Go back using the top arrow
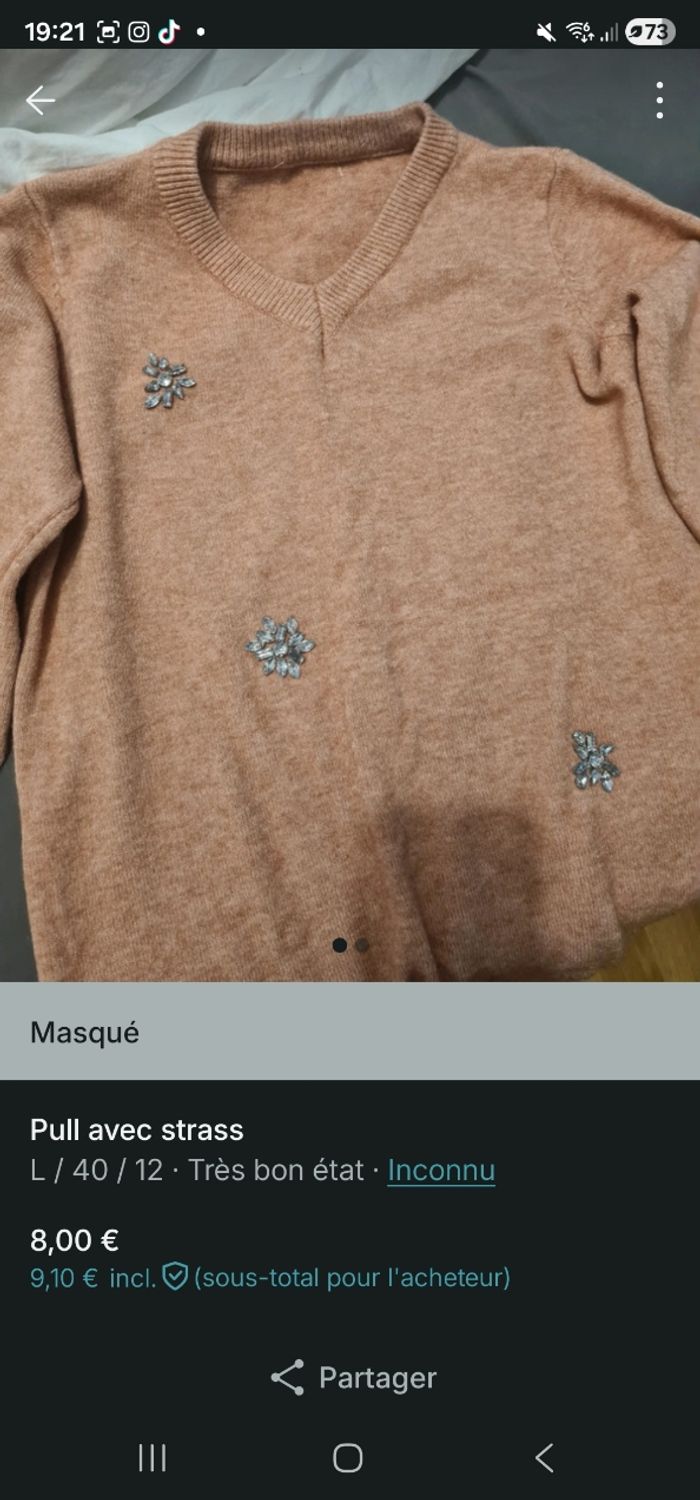This screenshot has width=700, height=1500. [40, 100]
